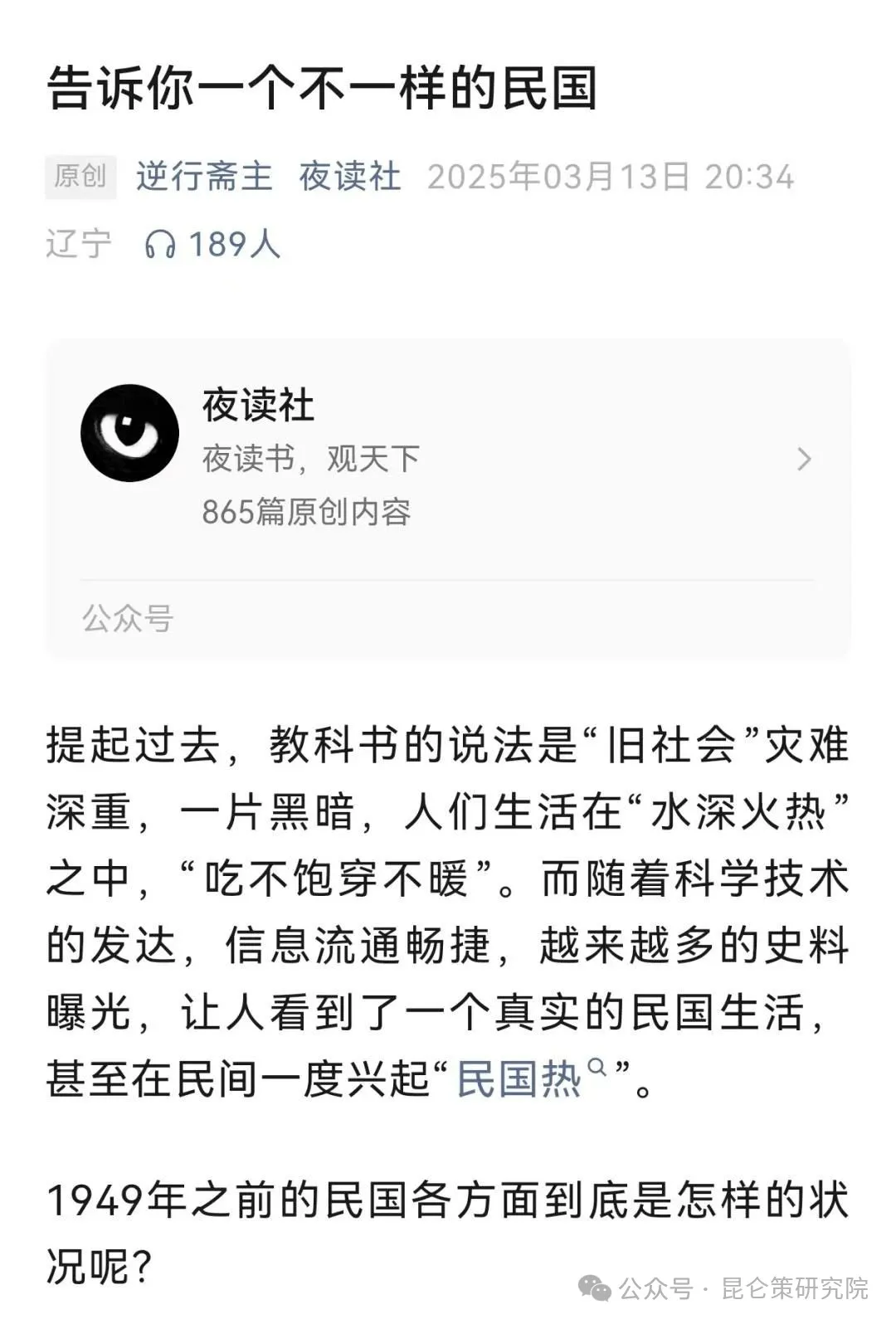Open author 逆行斋主's page

pyautogui.click(x=204, y=177)
